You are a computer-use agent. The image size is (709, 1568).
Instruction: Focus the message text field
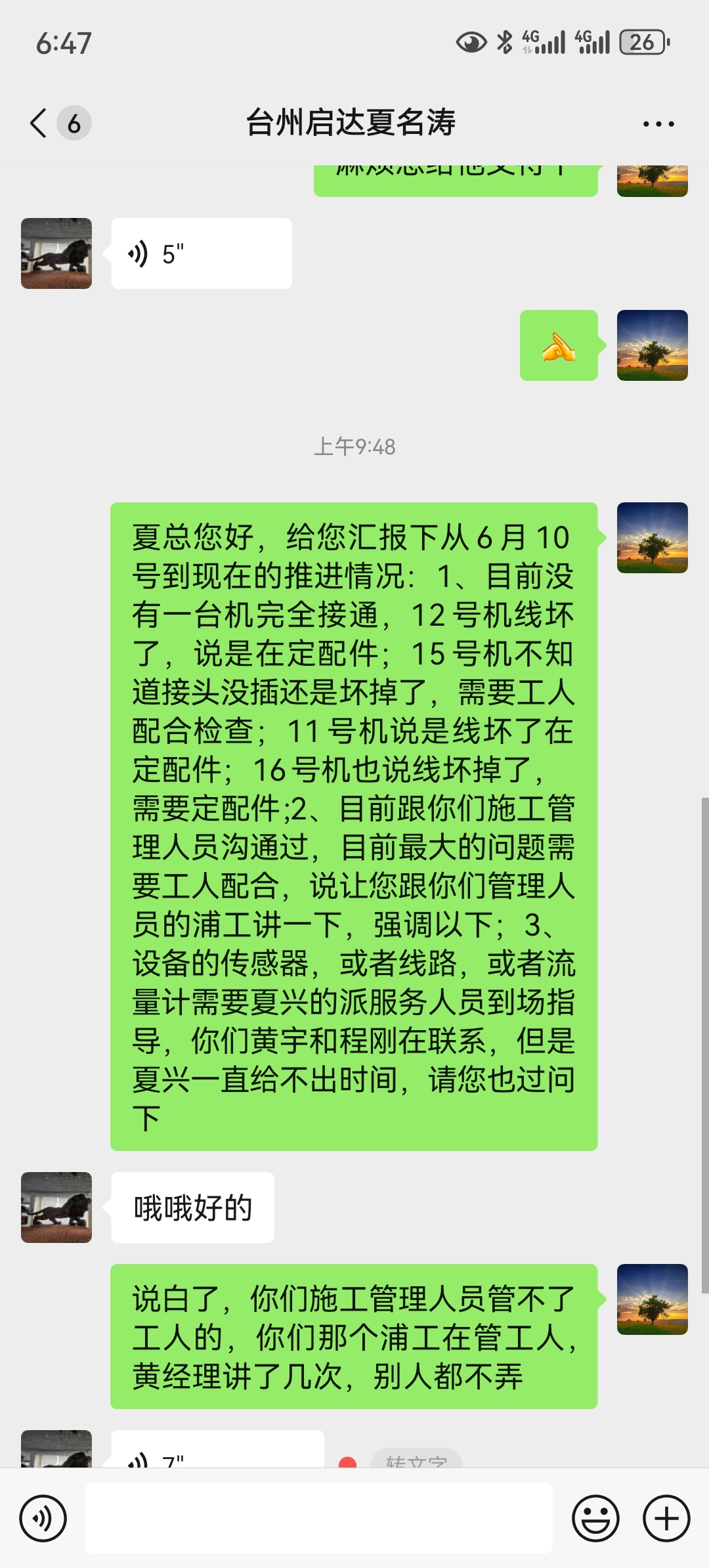click(x=318, y=1518)
